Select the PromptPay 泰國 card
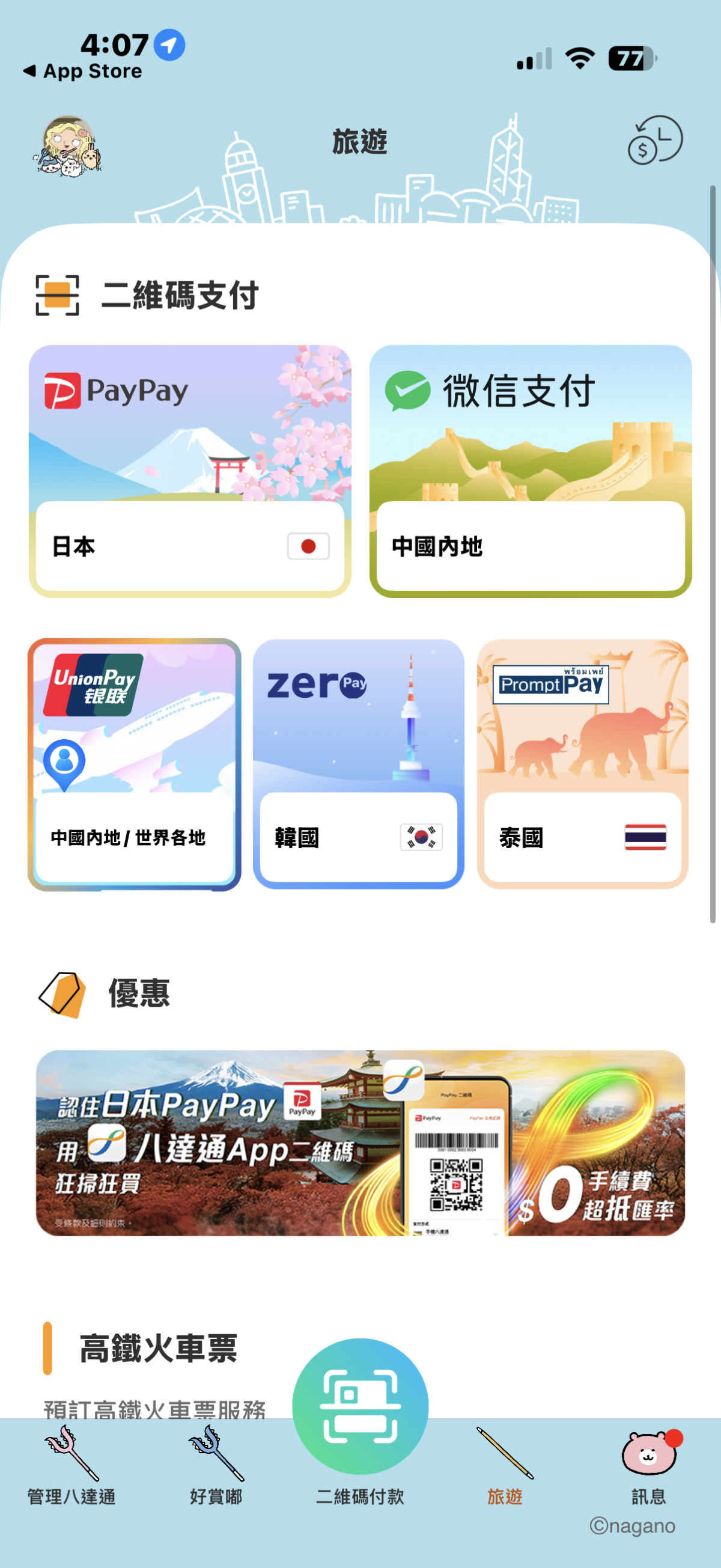 (582, 764)
